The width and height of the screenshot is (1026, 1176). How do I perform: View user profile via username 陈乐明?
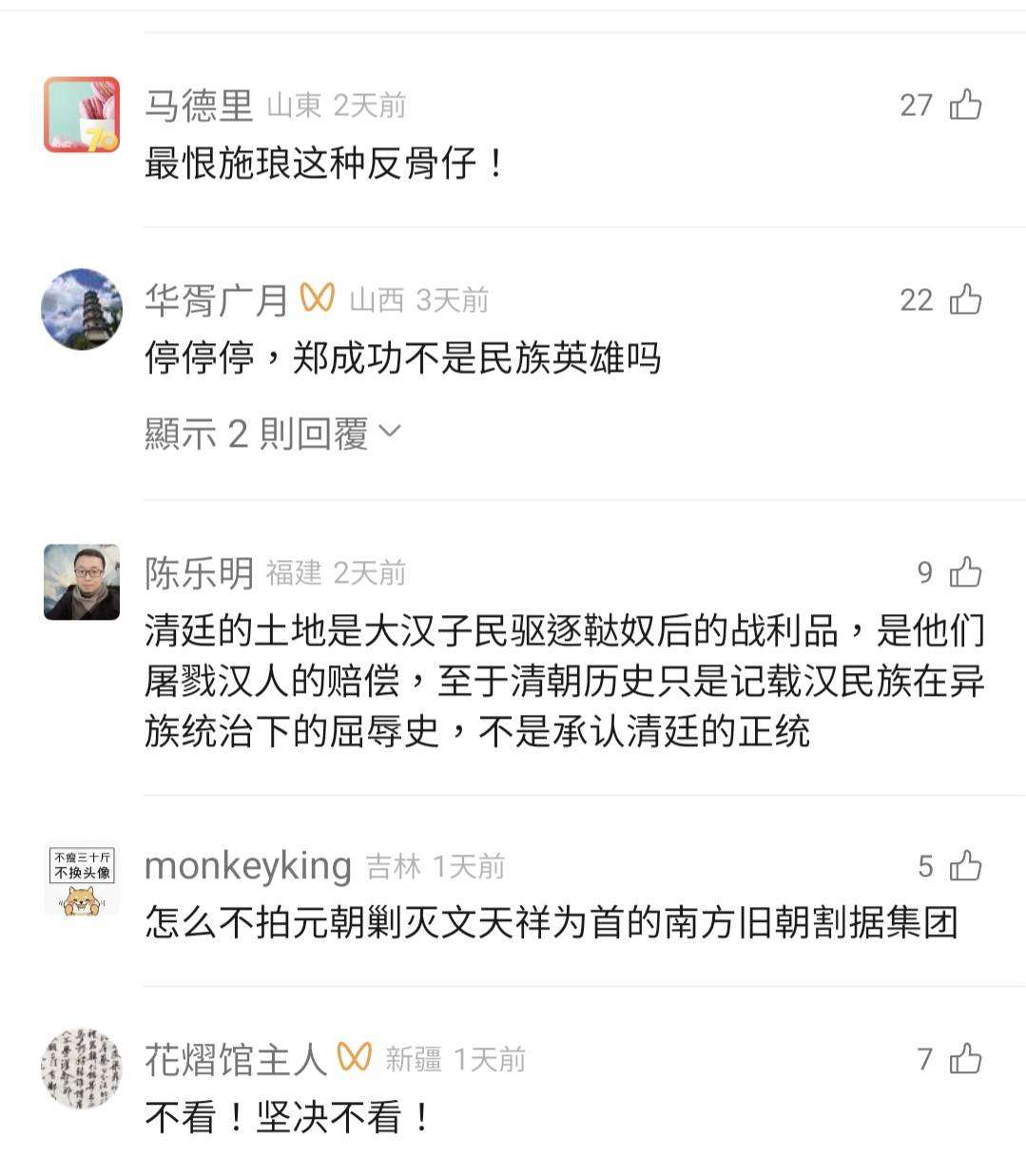coord(199,572)
